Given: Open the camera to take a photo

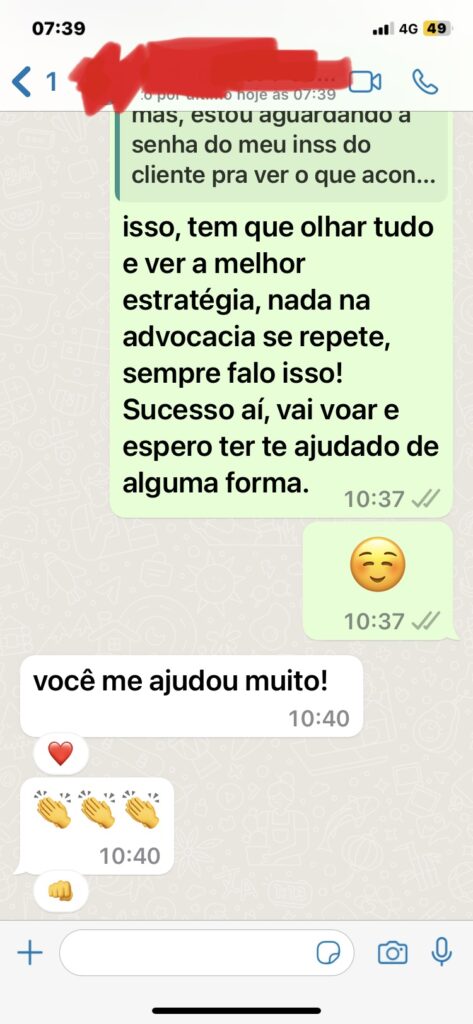Looking at the screenshot, I should pos(393,953).
